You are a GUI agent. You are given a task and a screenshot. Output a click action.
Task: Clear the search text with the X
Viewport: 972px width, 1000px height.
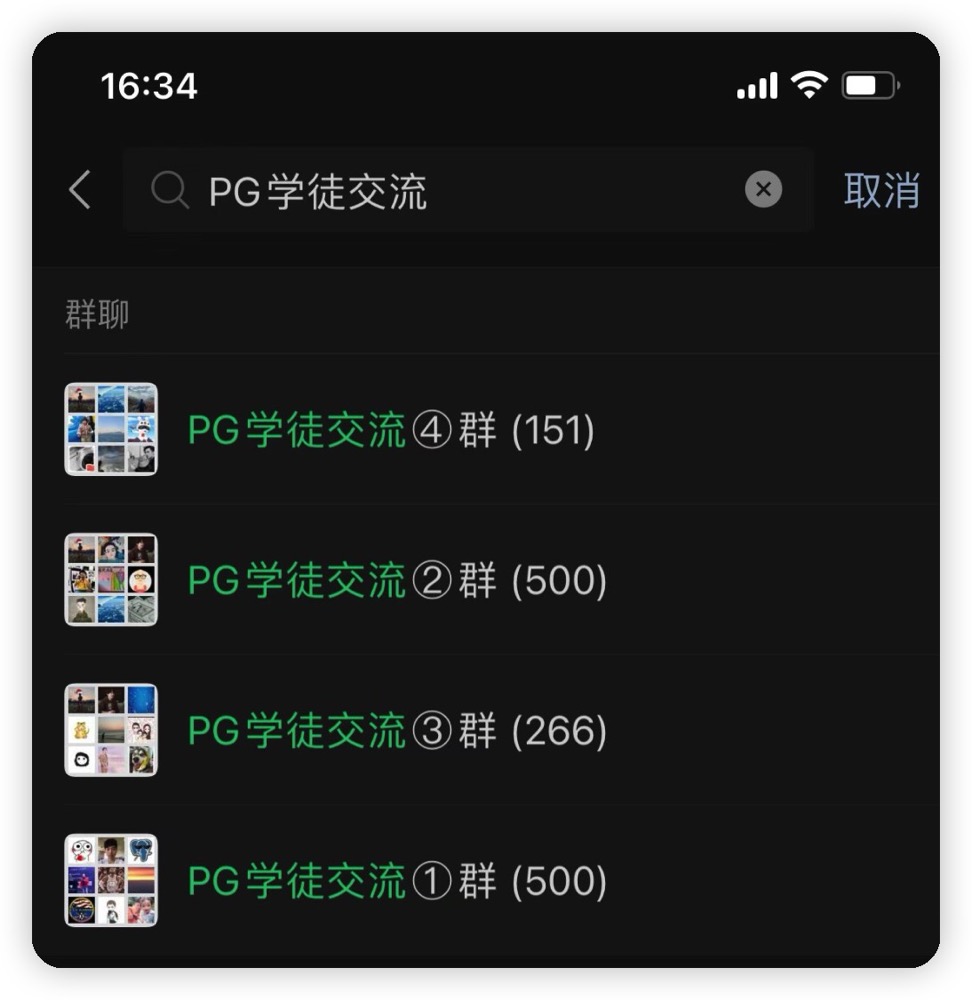(x=763, y=189)
